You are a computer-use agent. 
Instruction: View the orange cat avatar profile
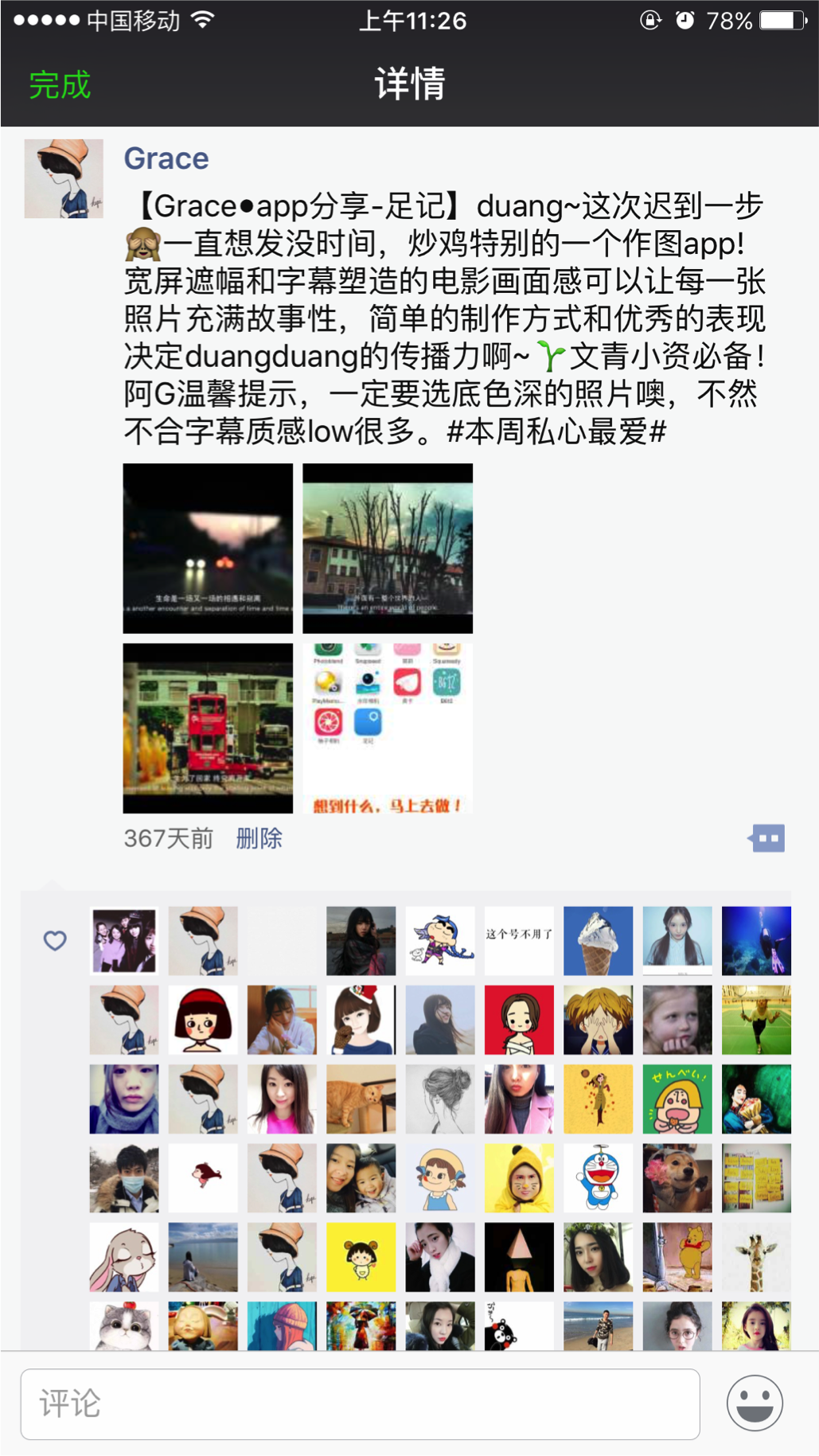click(361, 1099)
